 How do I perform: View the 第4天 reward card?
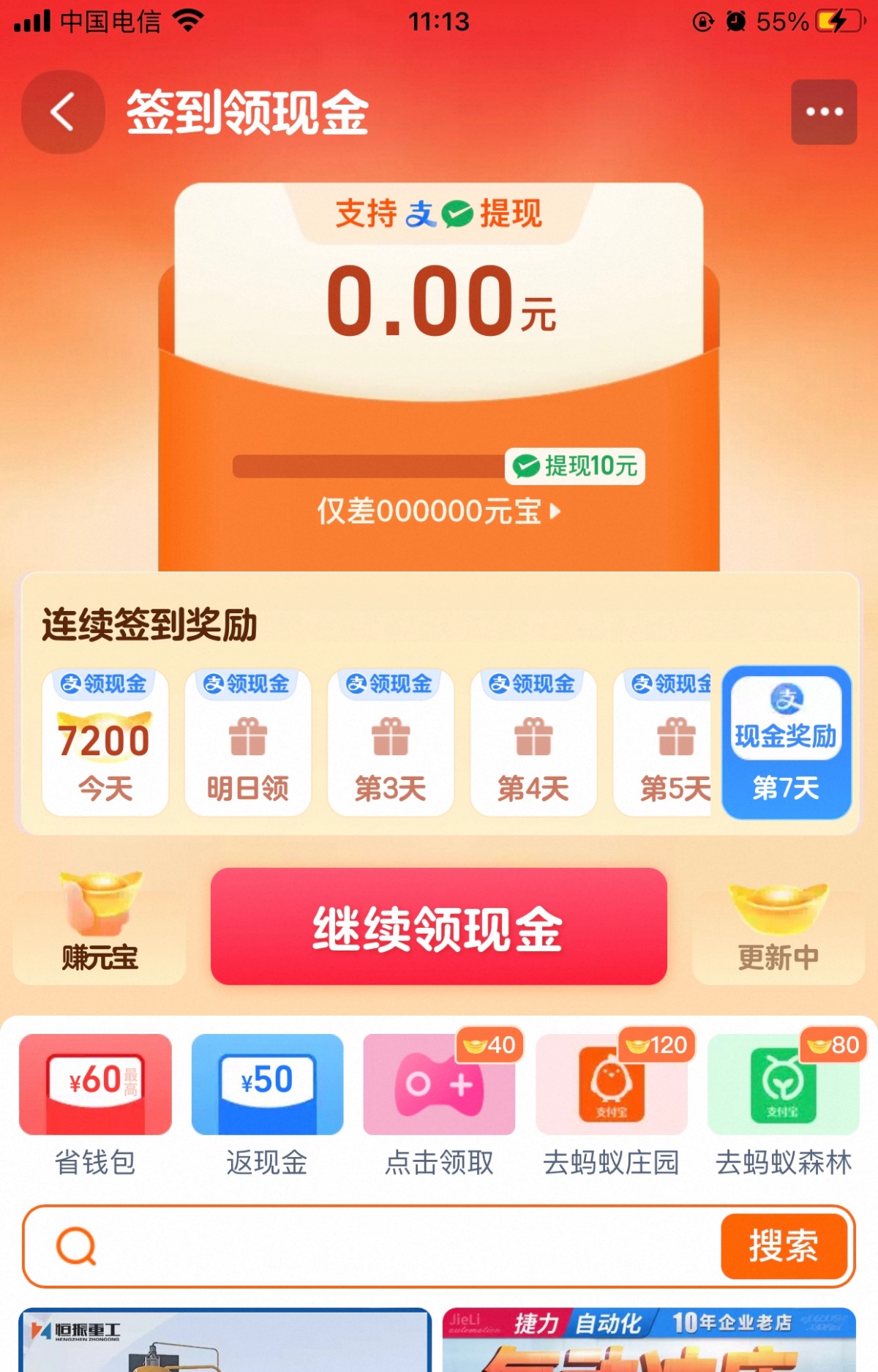pyautogui.click(x=533, y=742)
